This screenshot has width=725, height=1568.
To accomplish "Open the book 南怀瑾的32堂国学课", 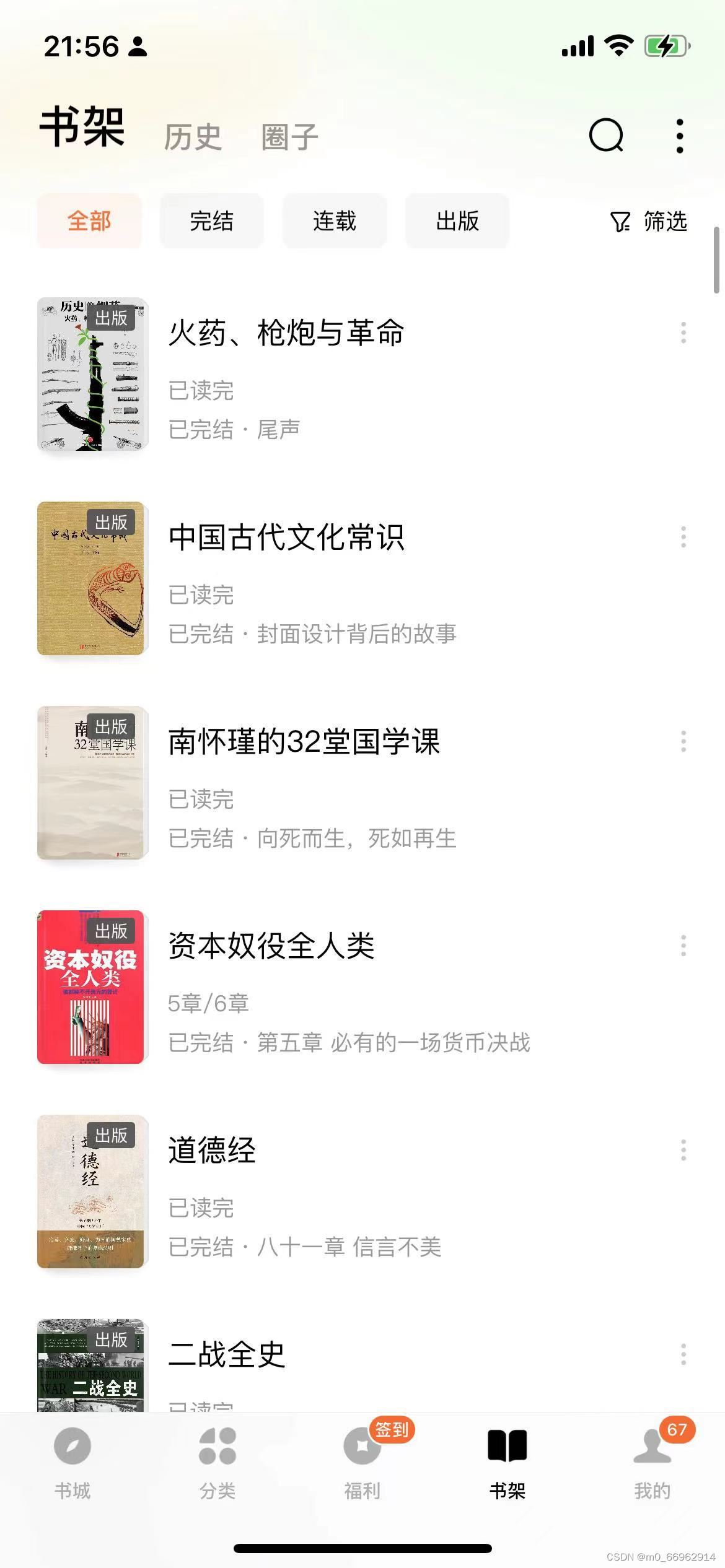I will (x=304, y=742).
